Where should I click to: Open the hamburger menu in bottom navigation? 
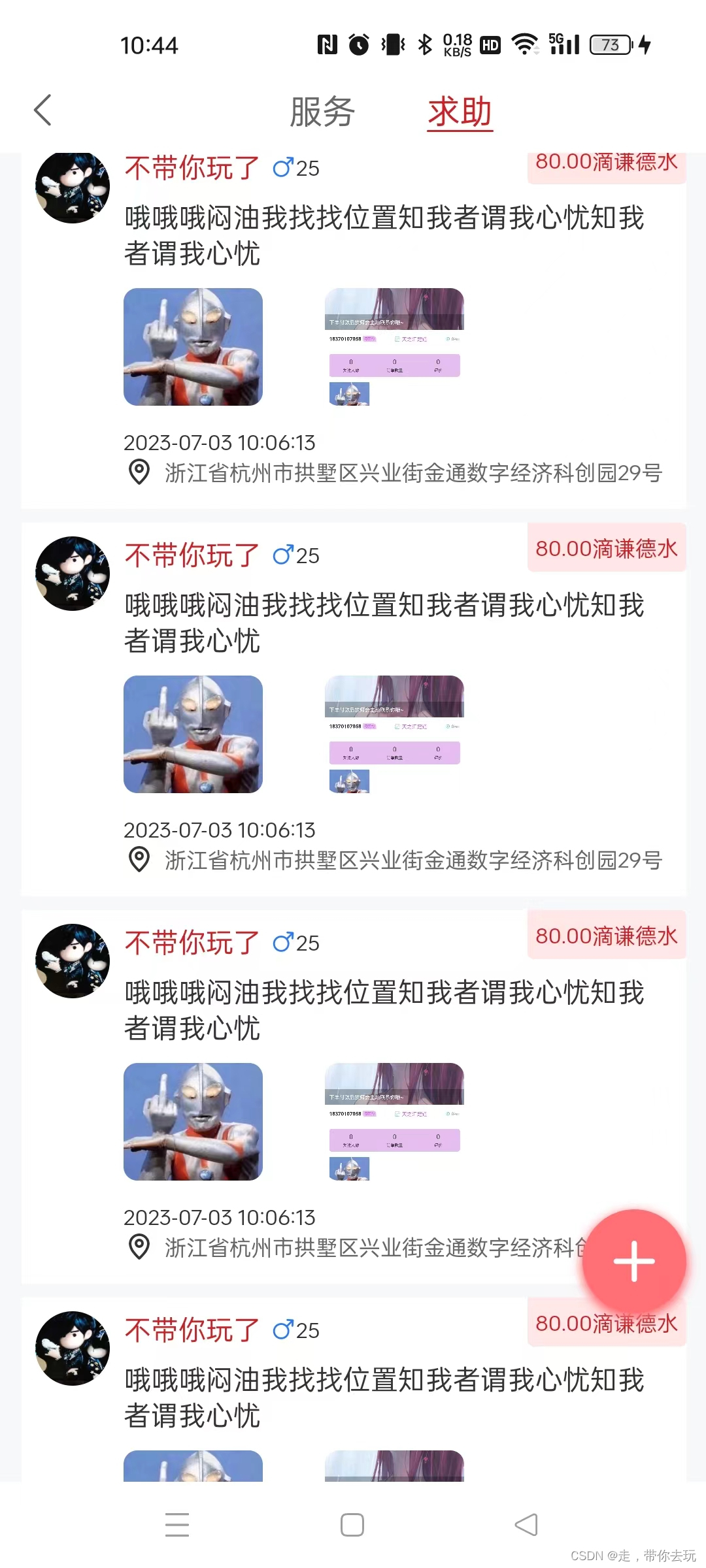pos(176,1524)
